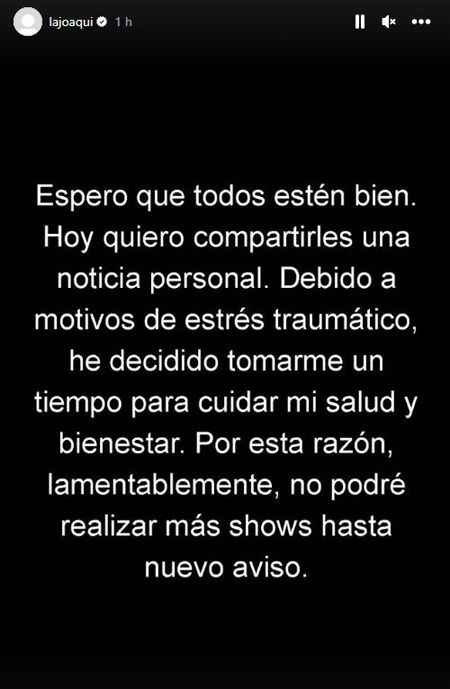Tap the lajoaqui username

pos(71,22)
